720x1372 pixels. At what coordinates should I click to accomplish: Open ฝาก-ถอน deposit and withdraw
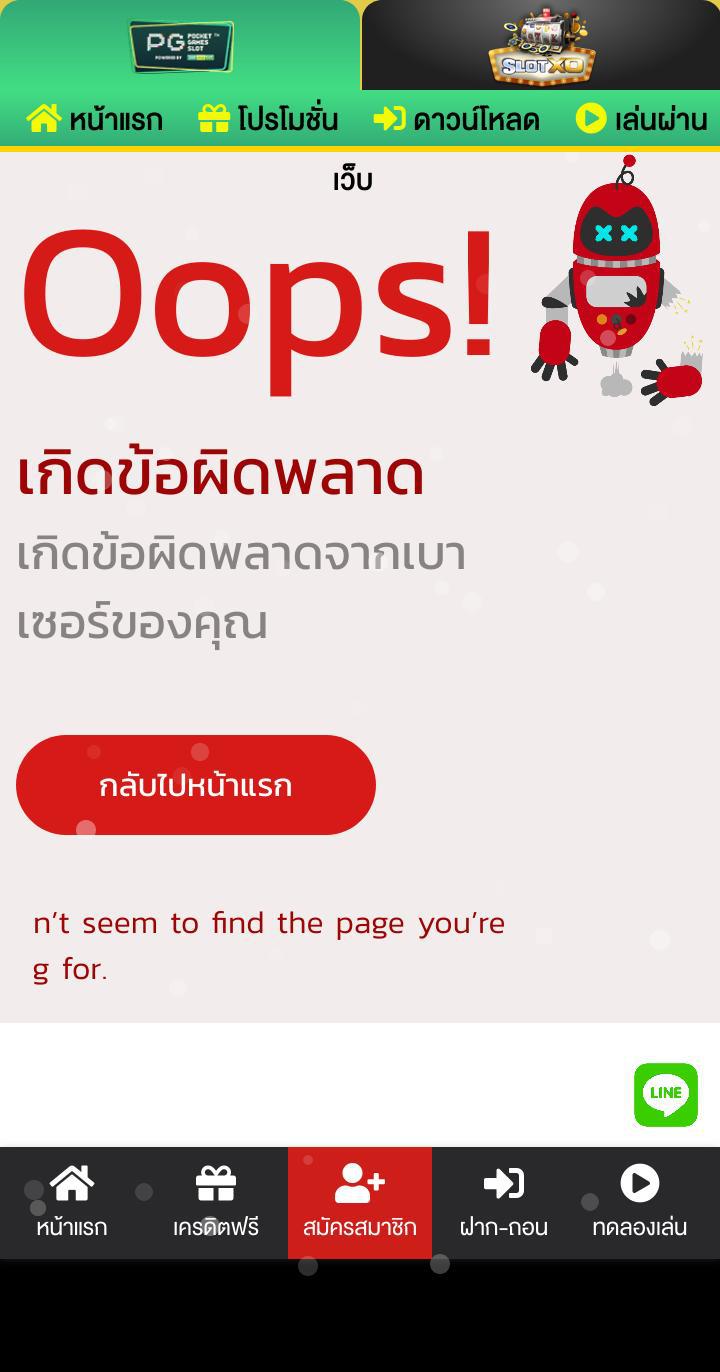[504, 1202]
